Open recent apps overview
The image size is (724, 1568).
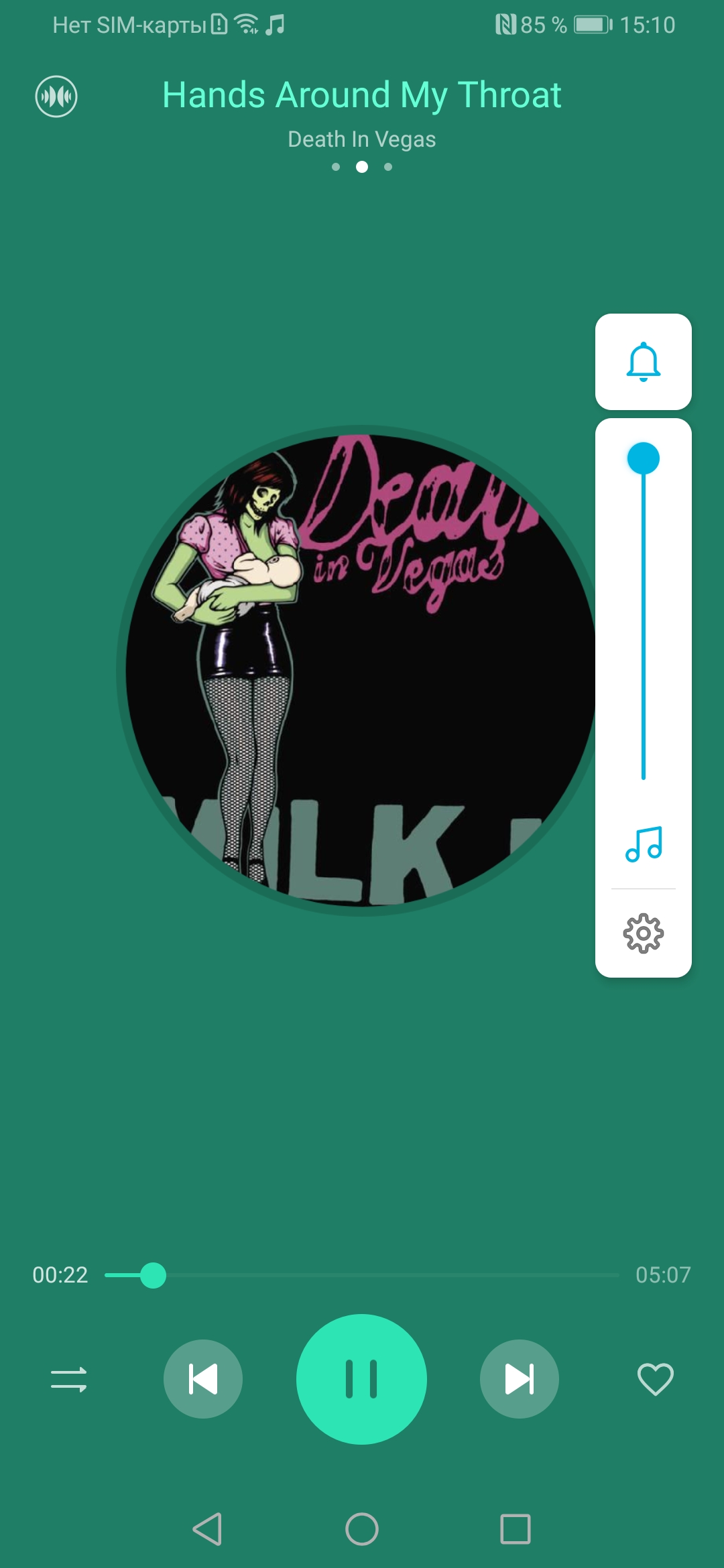[x=516, y=1529]
